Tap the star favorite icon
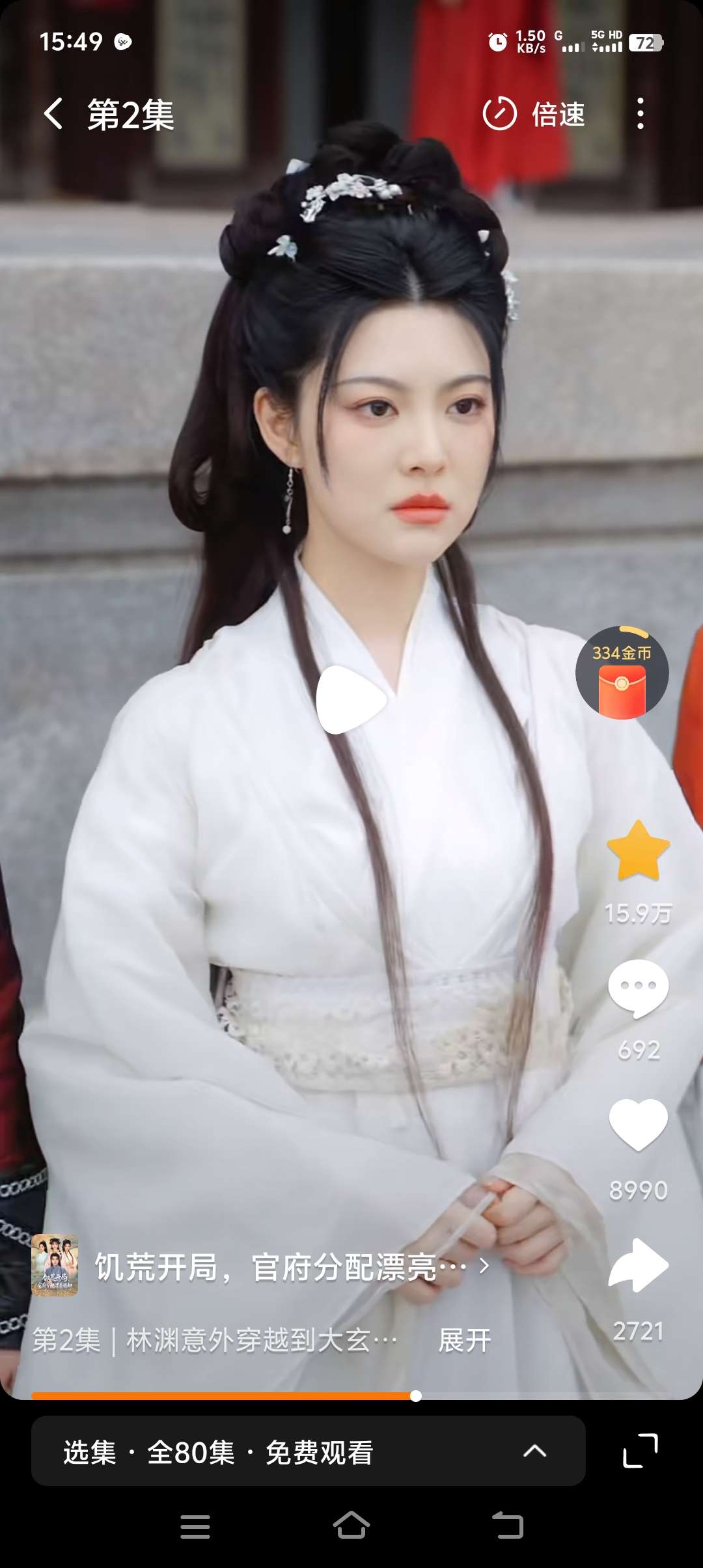703x1568 pixels. click(638, 852)
